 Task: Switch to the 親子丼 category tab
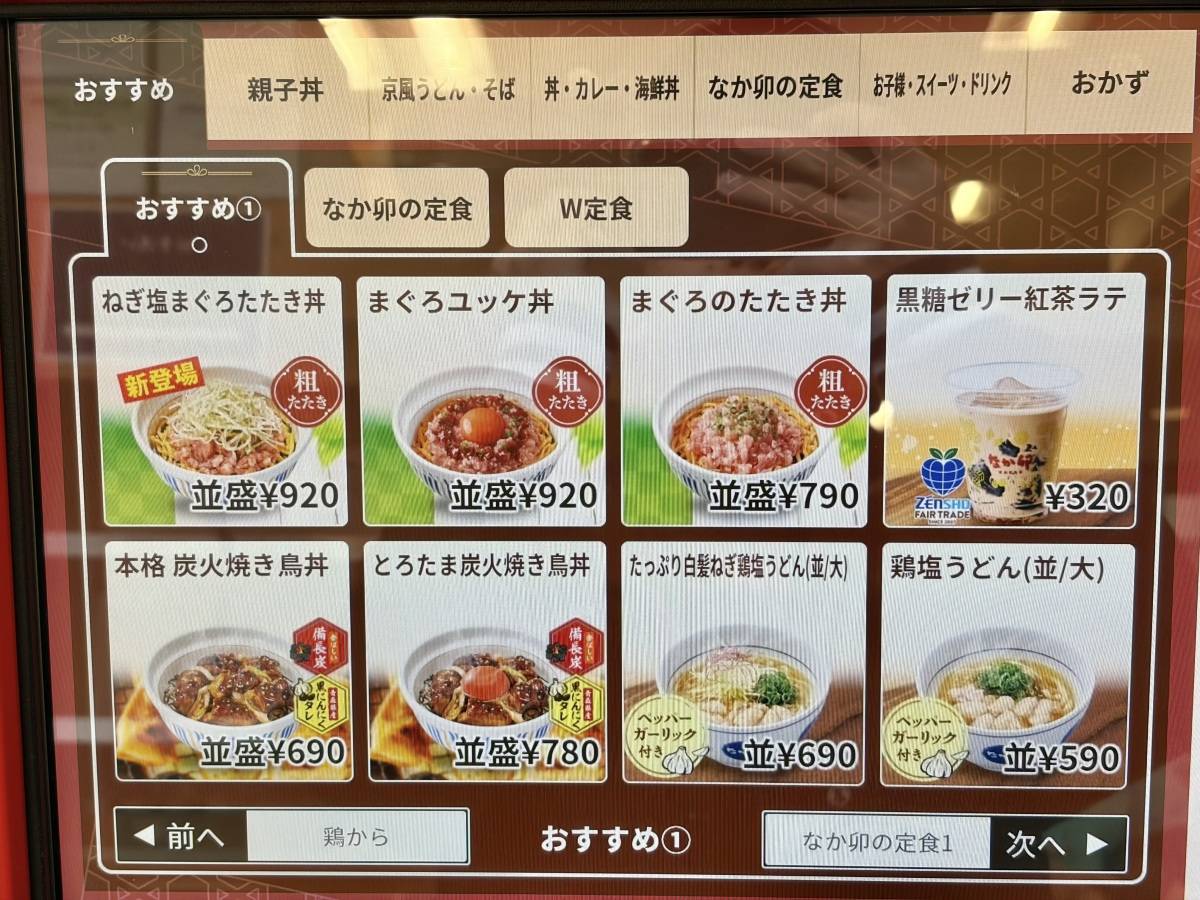click(287, 88)
